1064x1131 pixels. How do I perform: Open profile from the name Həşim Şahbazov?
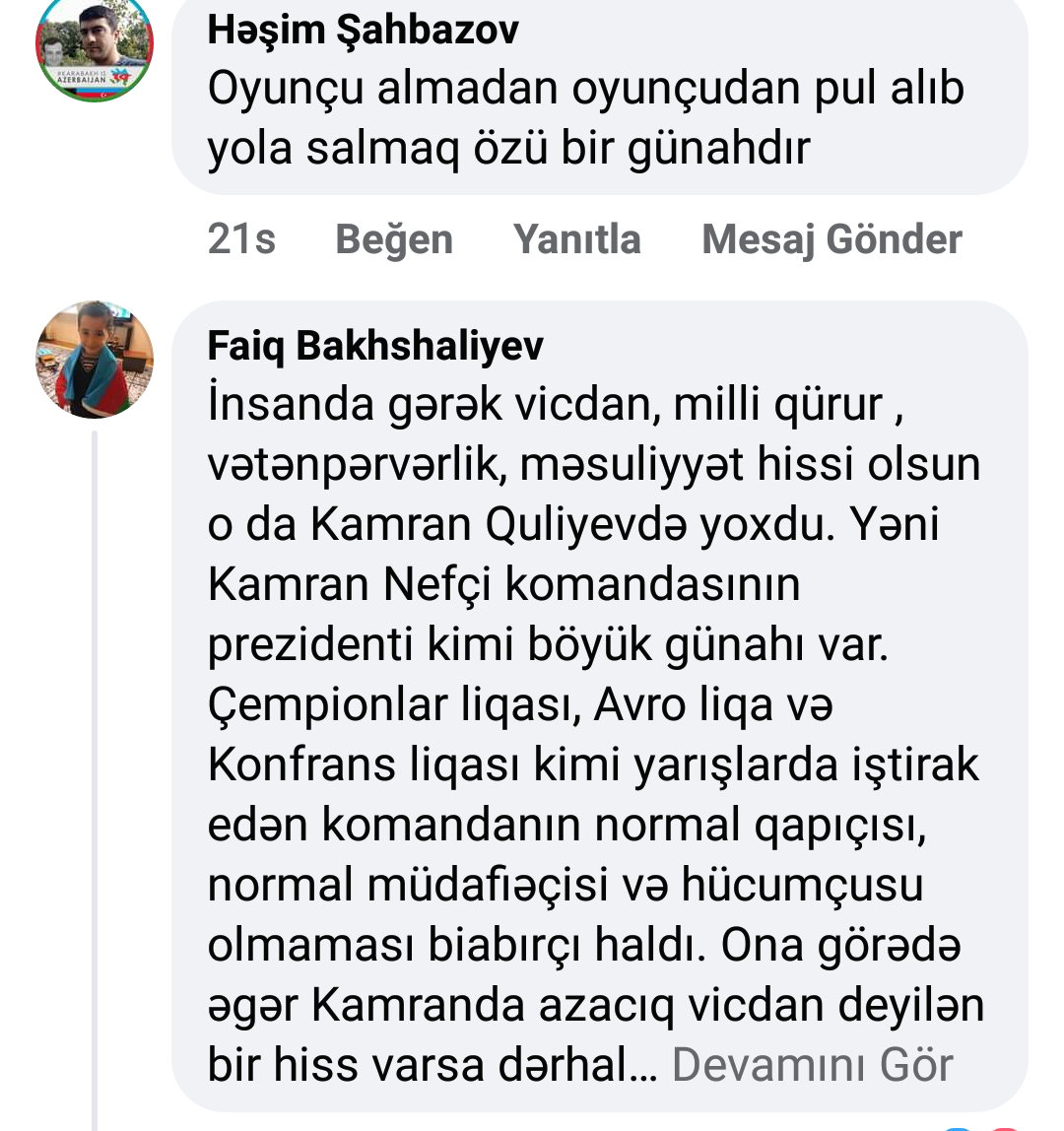point(363,31)
